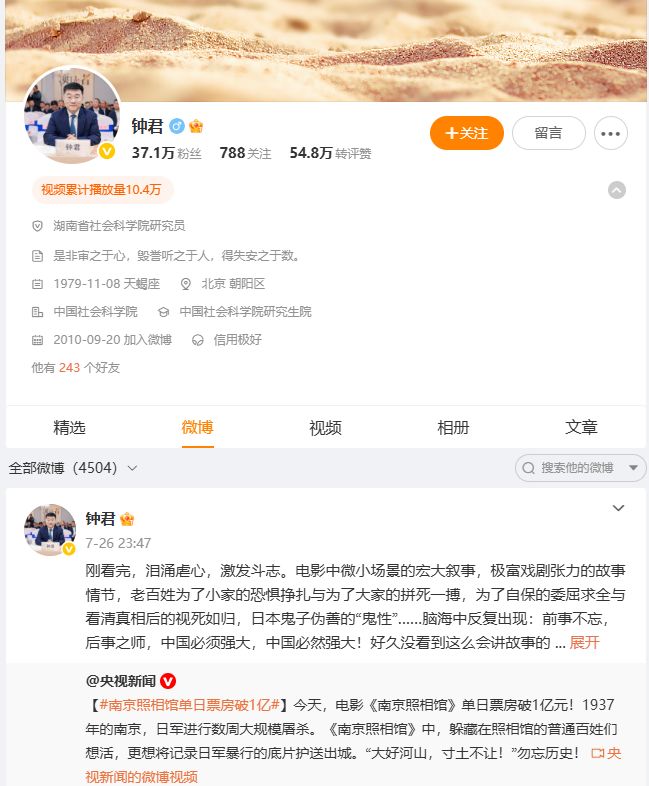Switch to the 精选 tab
The width and height of the screenshot is (649, 786).
(69, 427)
